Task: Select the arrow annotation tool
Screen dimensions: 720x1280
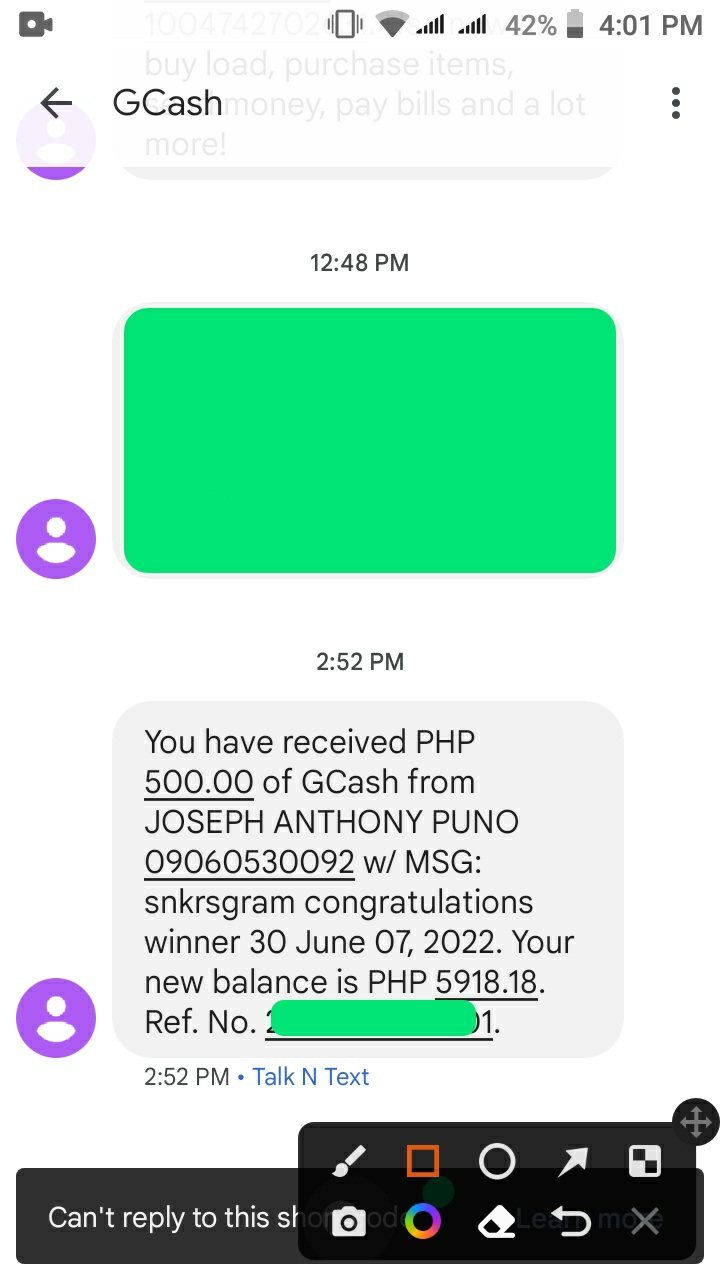Action: point(572,1161)
